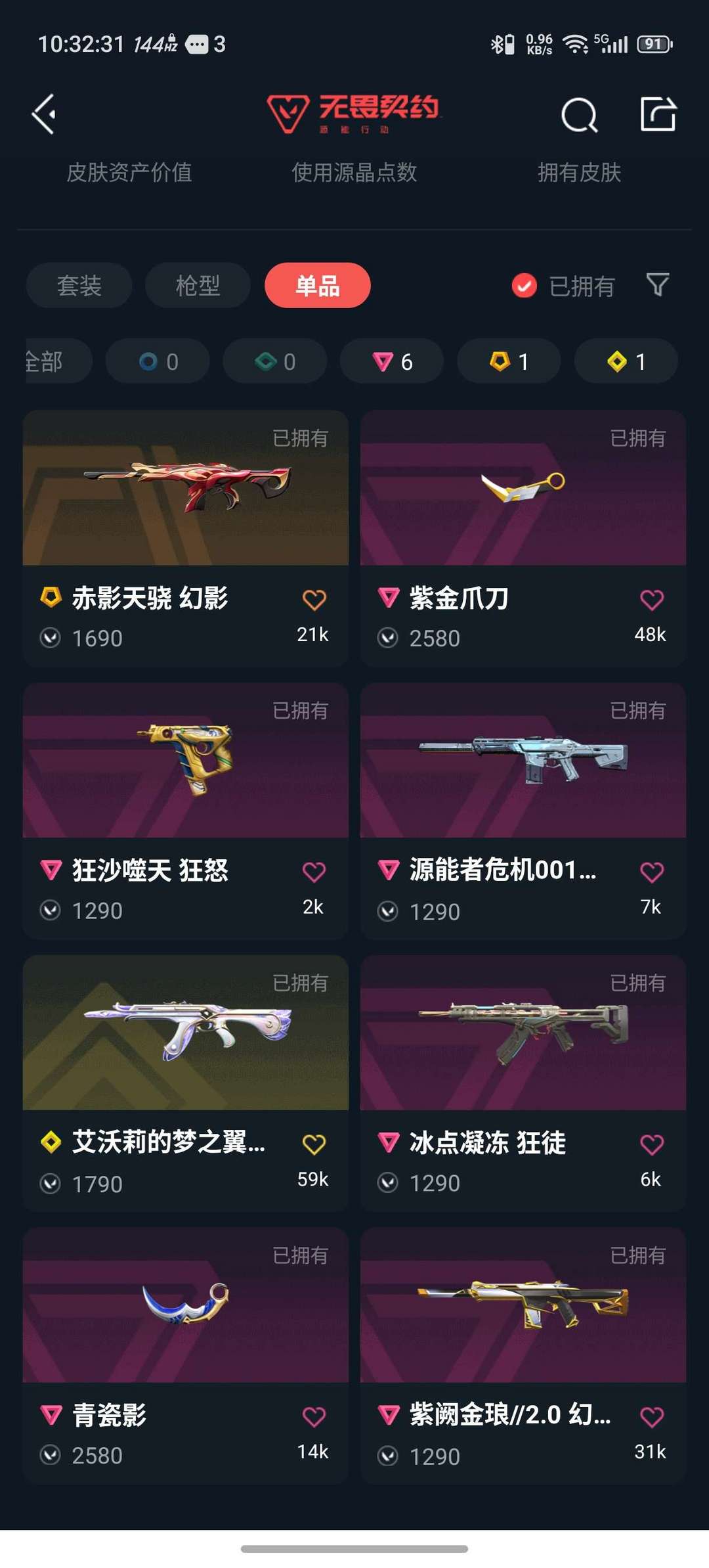Share this skin collection page
The height and width of the screenshot is (1568, 709).
tap(658, 114)
